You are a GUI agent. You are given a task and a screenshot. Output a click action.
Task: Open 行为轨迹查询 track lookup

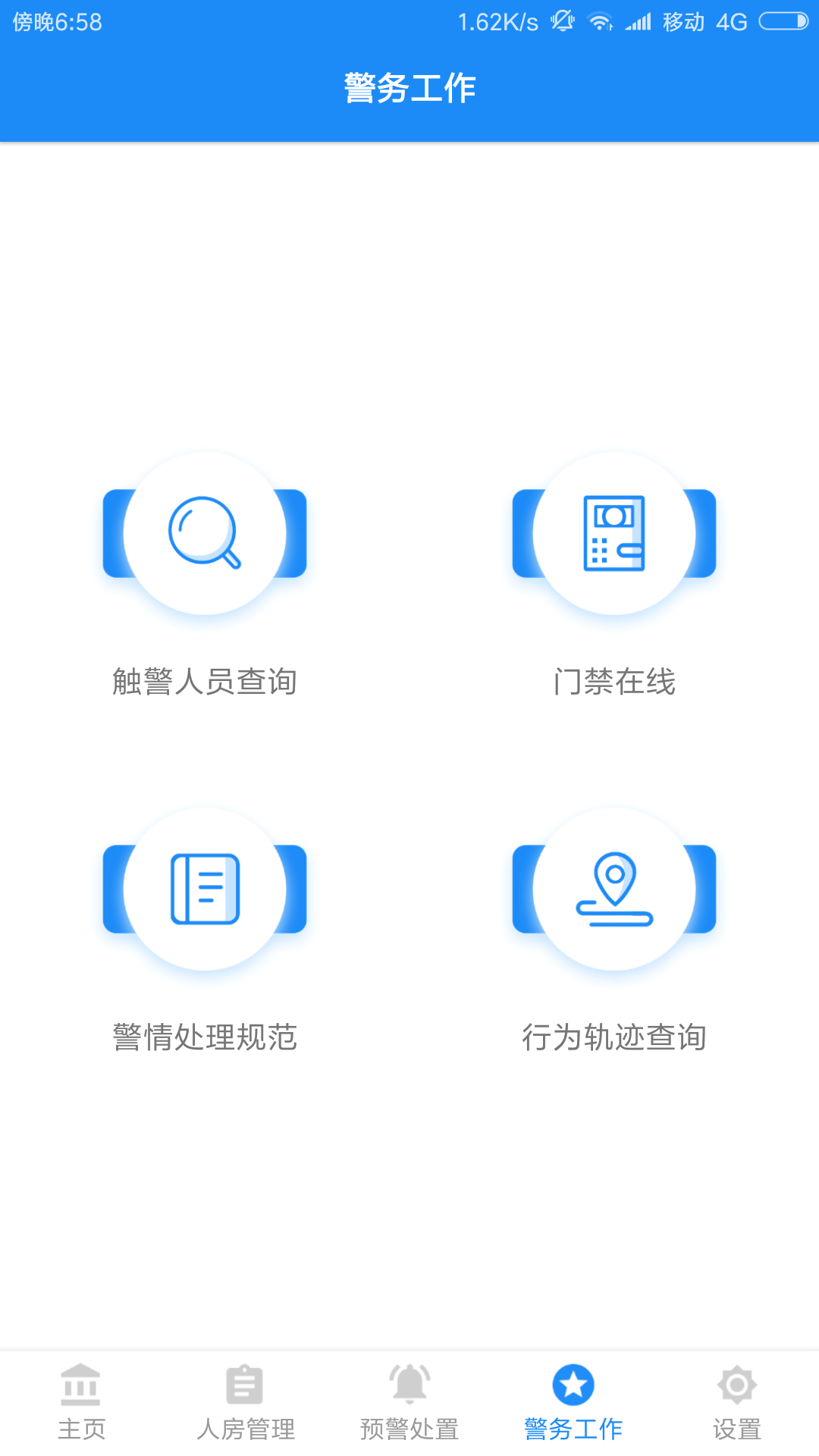point(614,890)
